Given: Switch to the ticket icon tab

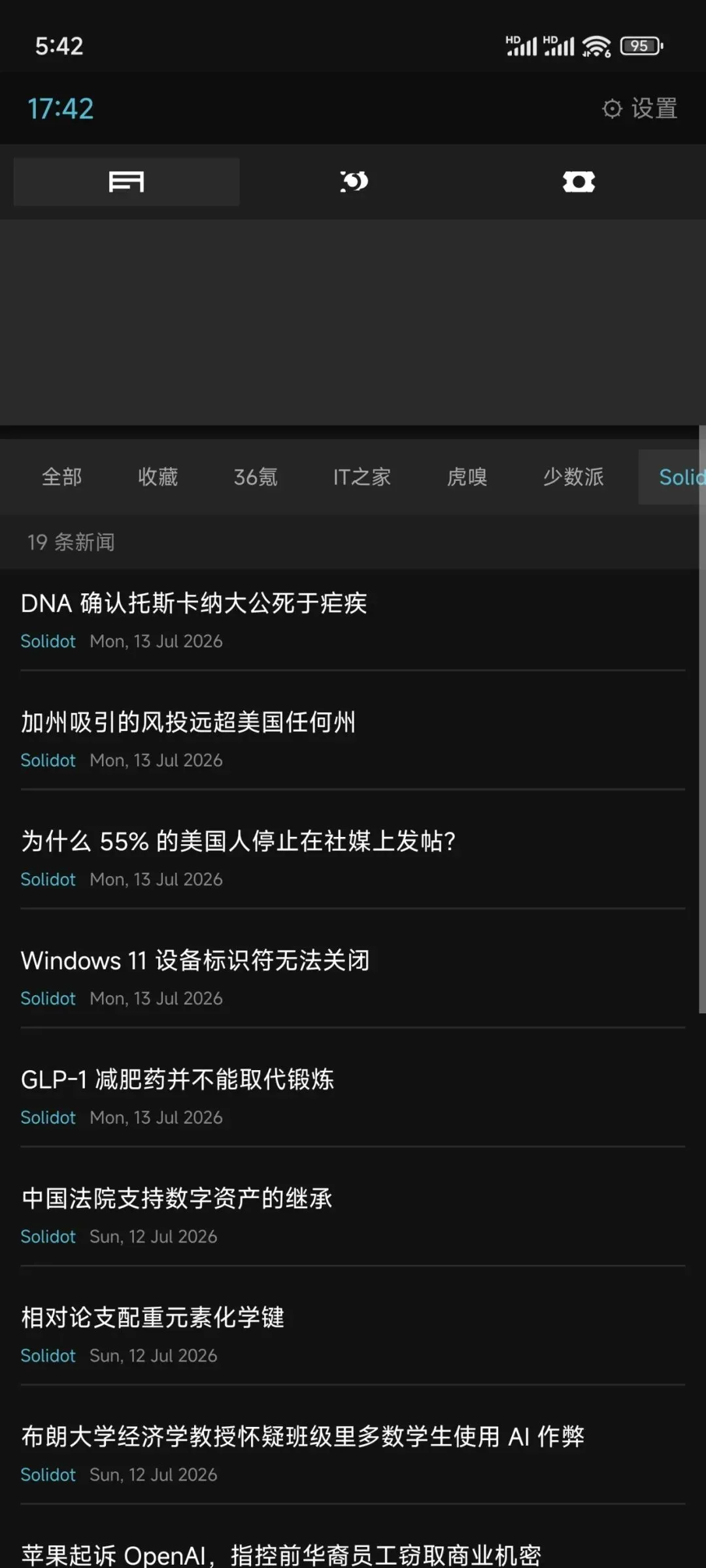Looking at the screenshot, I should [x=579, y=182].
